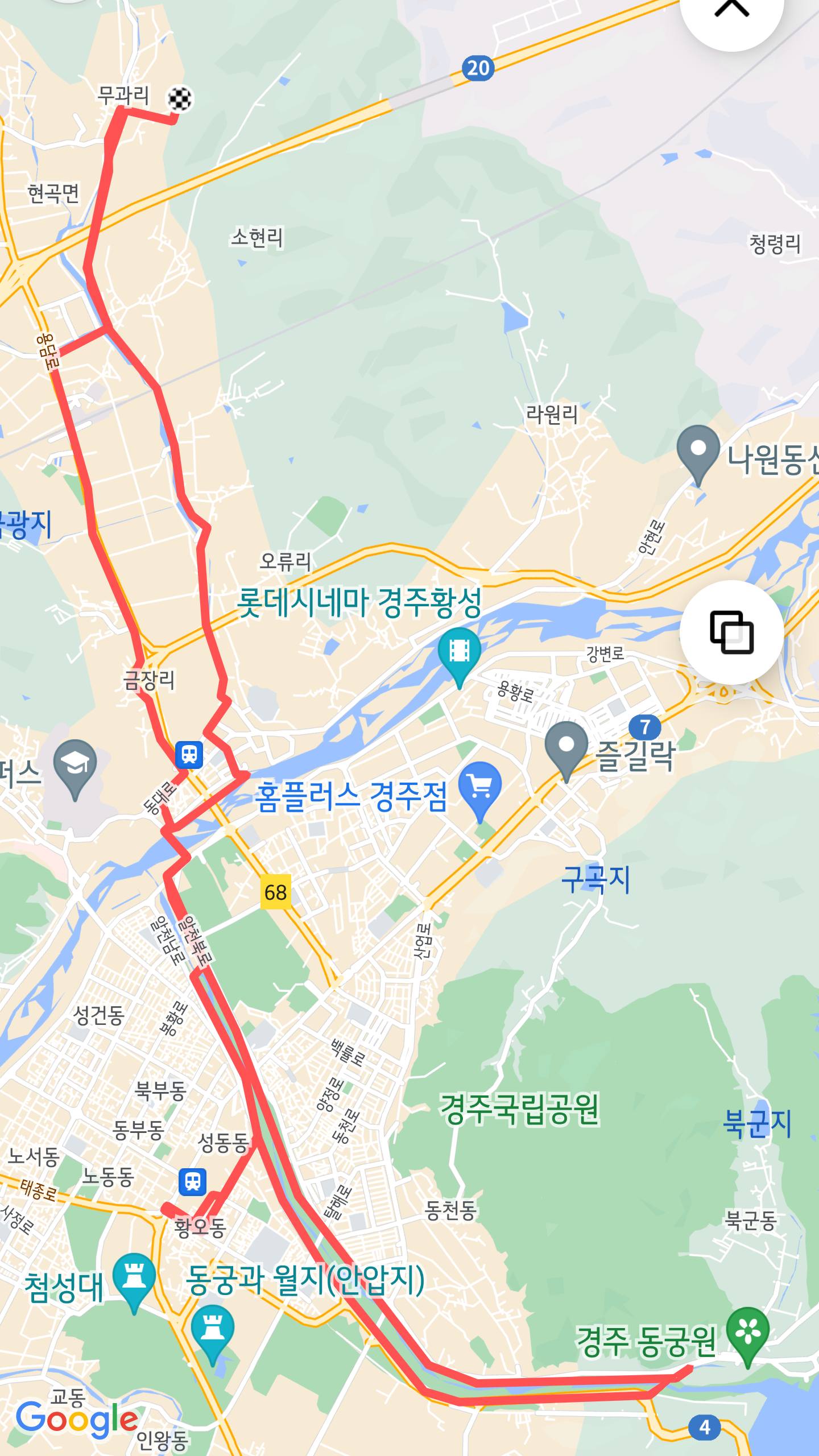Select the 즐길락 location pin

566,746
